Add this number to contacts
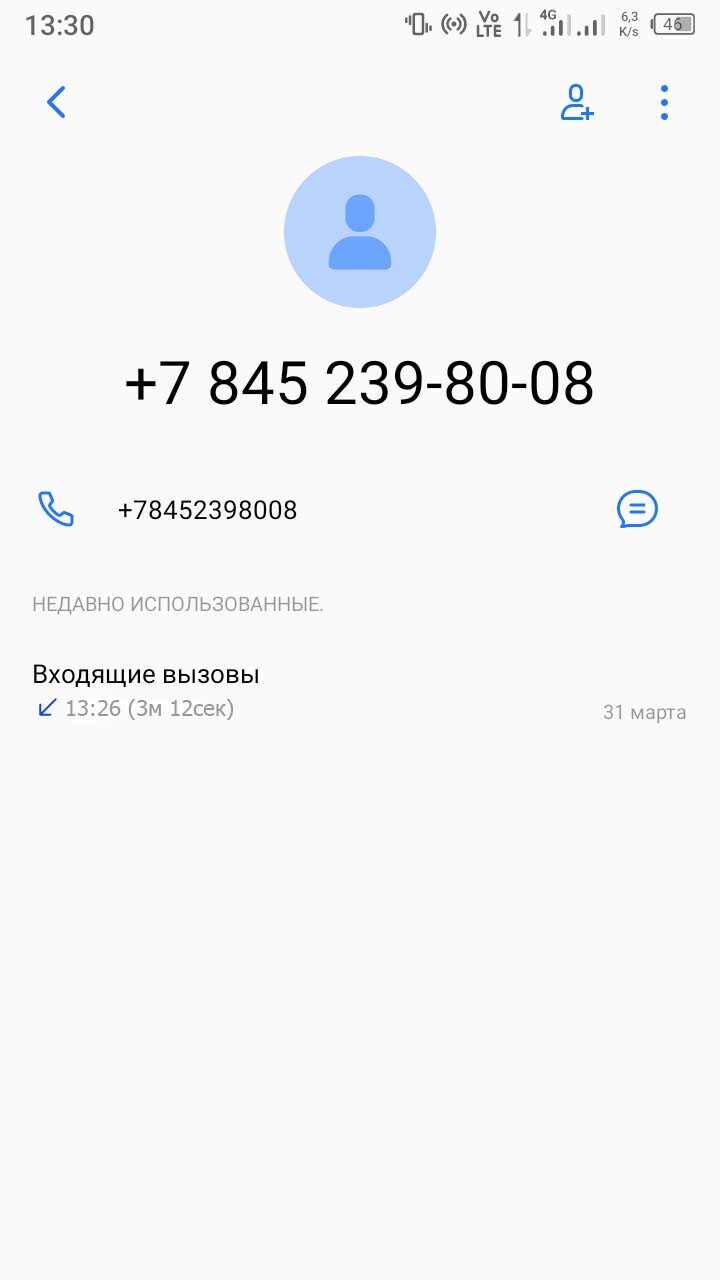 point(576,102)
